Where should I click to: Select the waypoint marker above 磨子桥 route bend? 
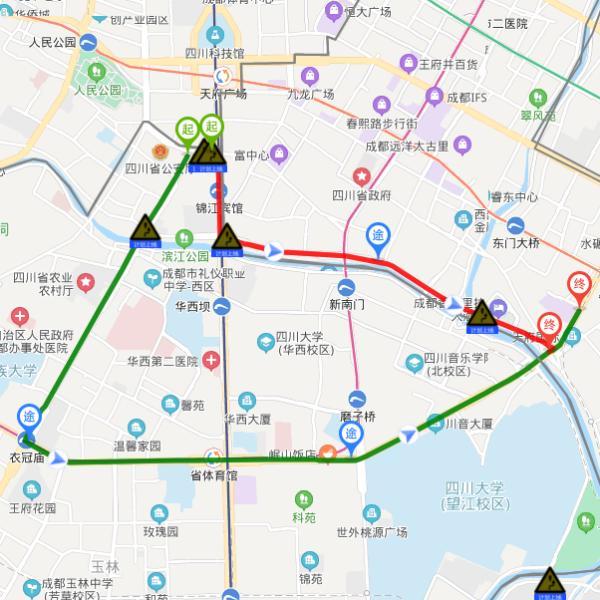(351, 437)
